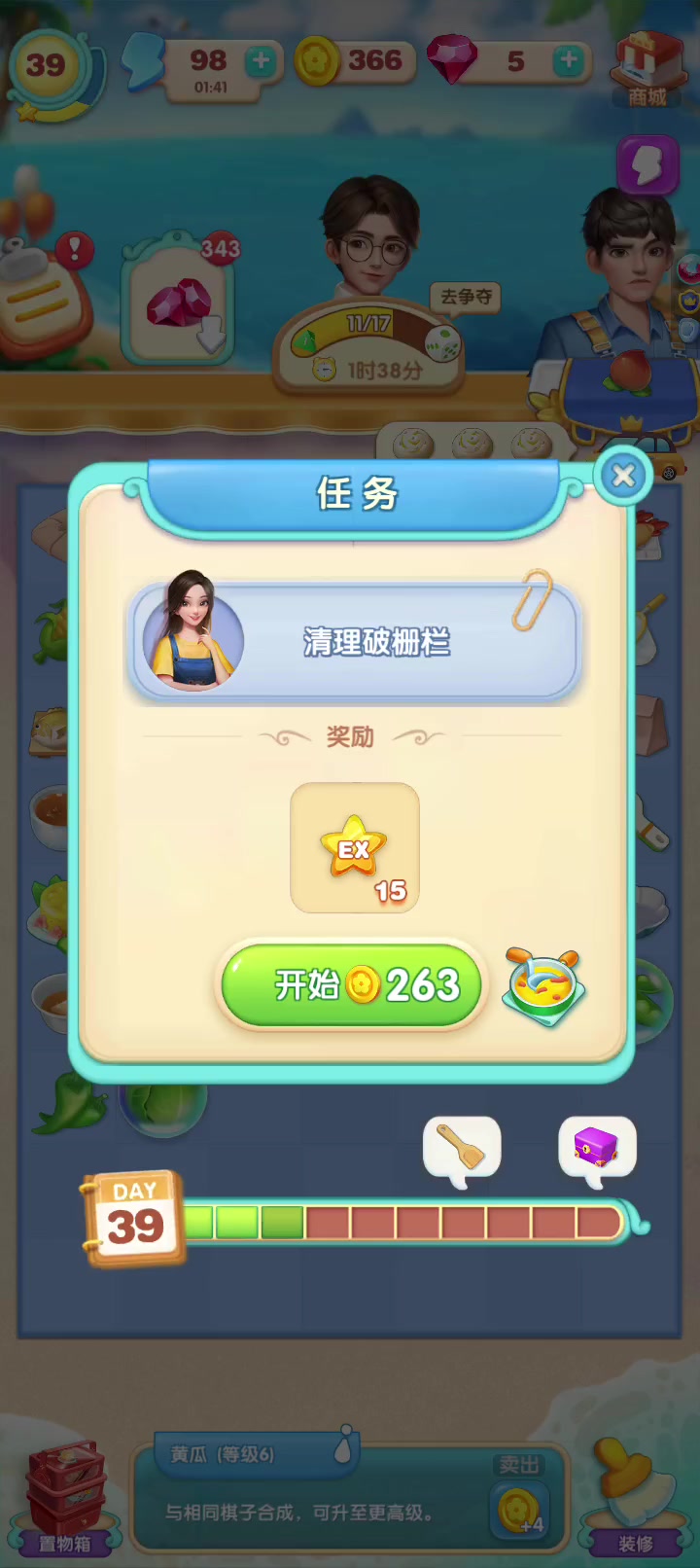Screen dimensions: 700x1568
Task: Start the task for 263 coins
Action: click(352, 985)
